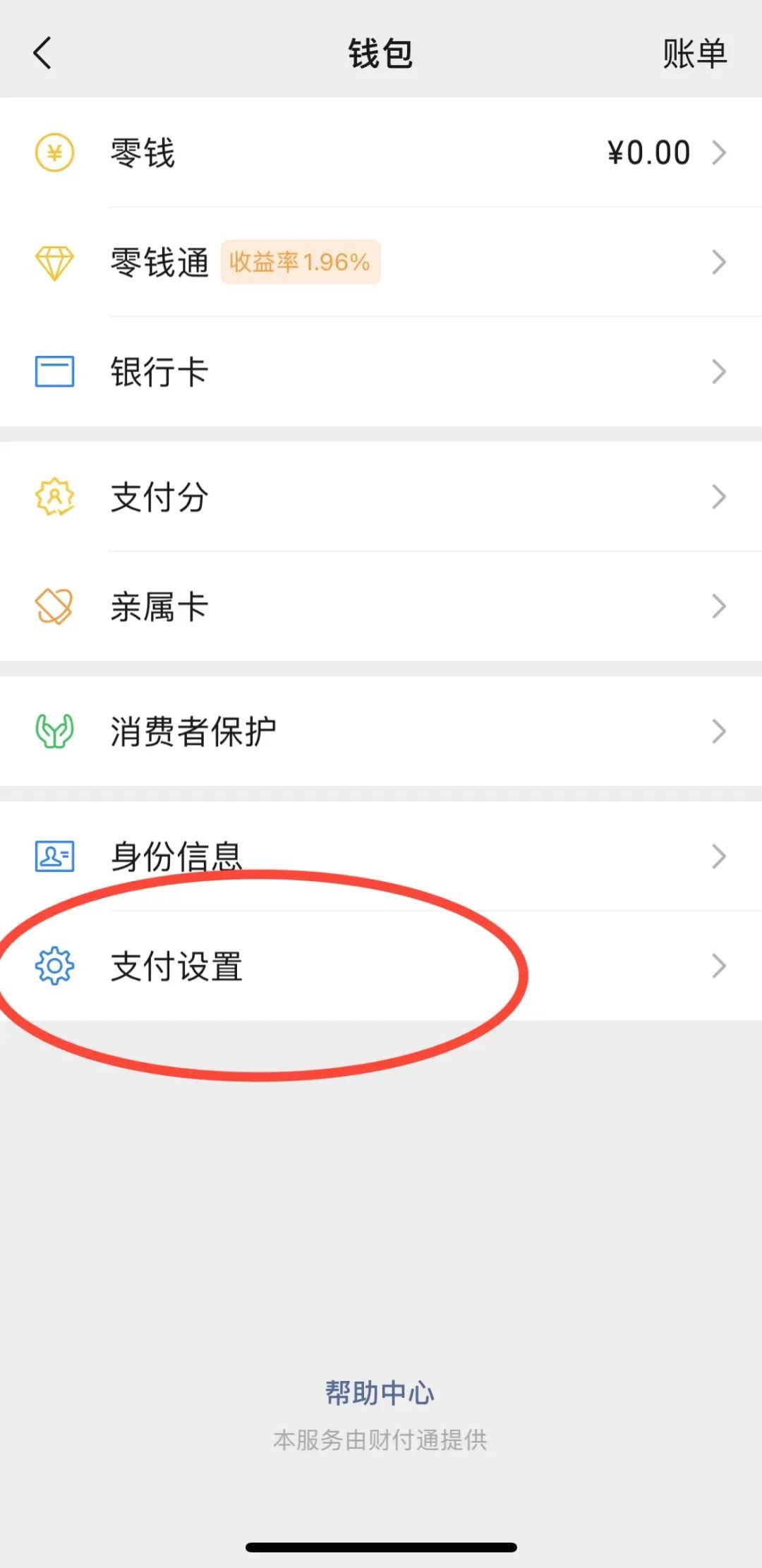Expand the 零钱 row via its chevron

point(720,152)
